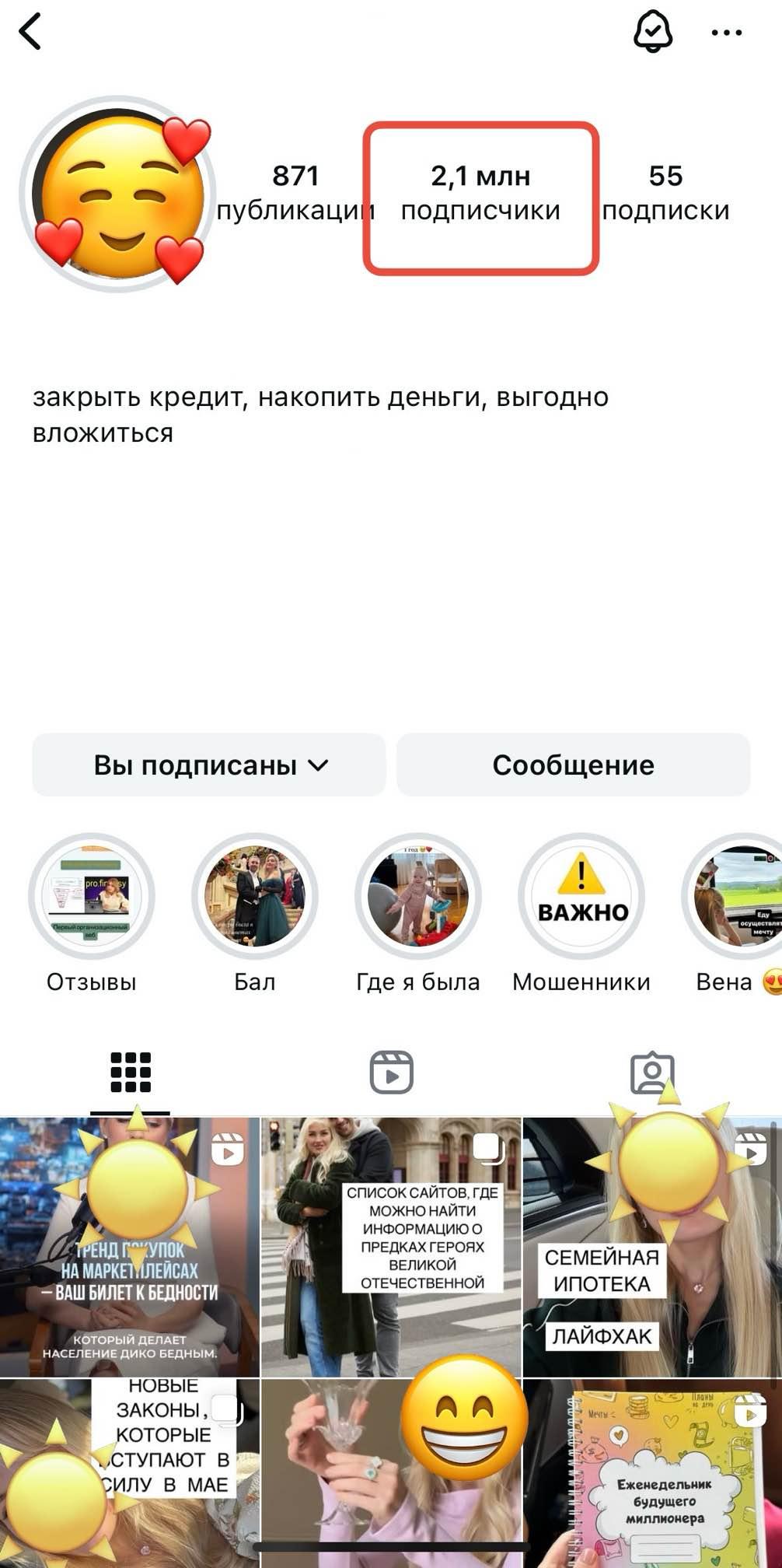782x1568 pixels.
Task: Switch to the posts grid tab
Action: point(131,1073)
